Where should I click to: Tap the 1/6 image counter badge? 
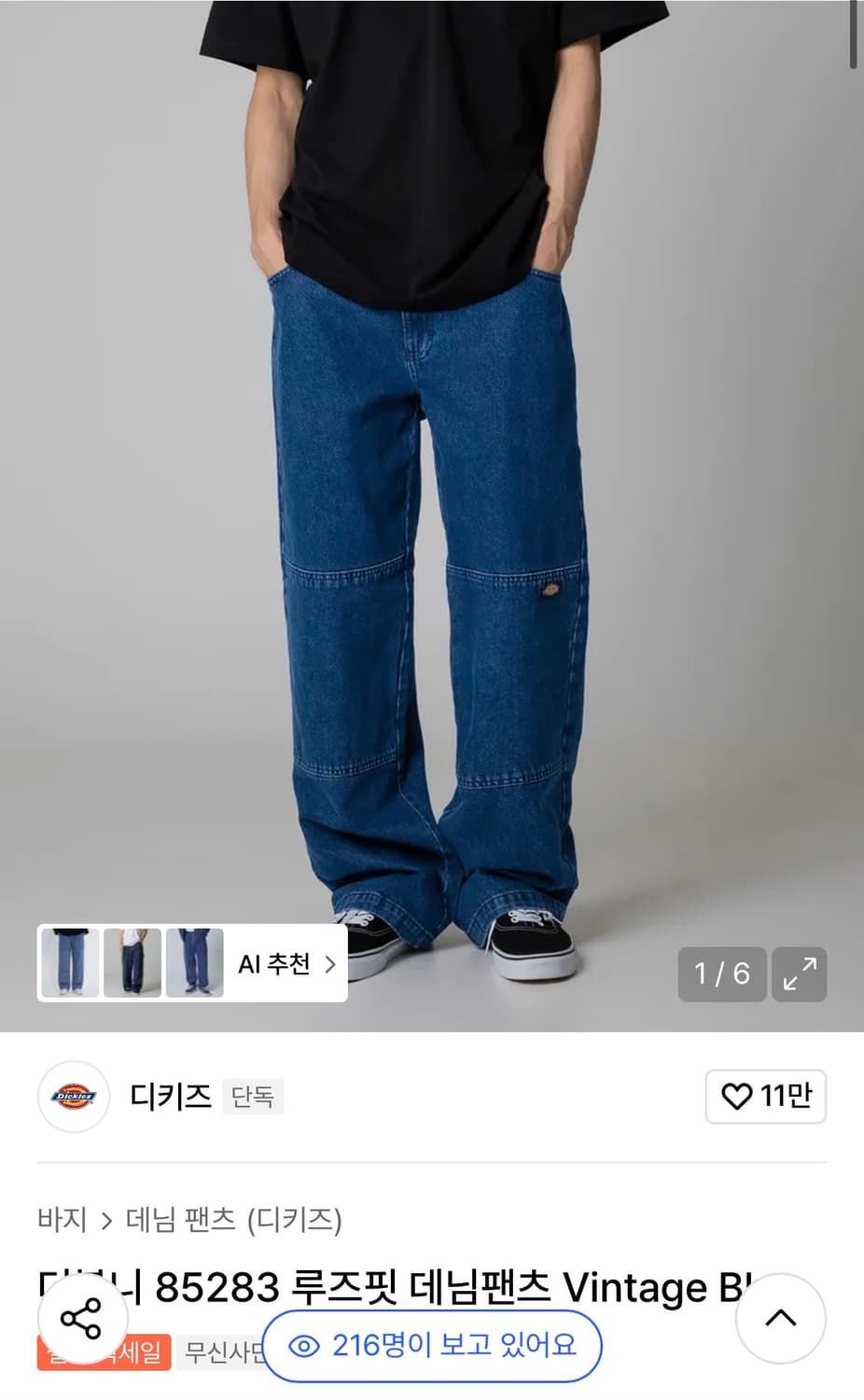pyautogui.click(x=720, y=973)
